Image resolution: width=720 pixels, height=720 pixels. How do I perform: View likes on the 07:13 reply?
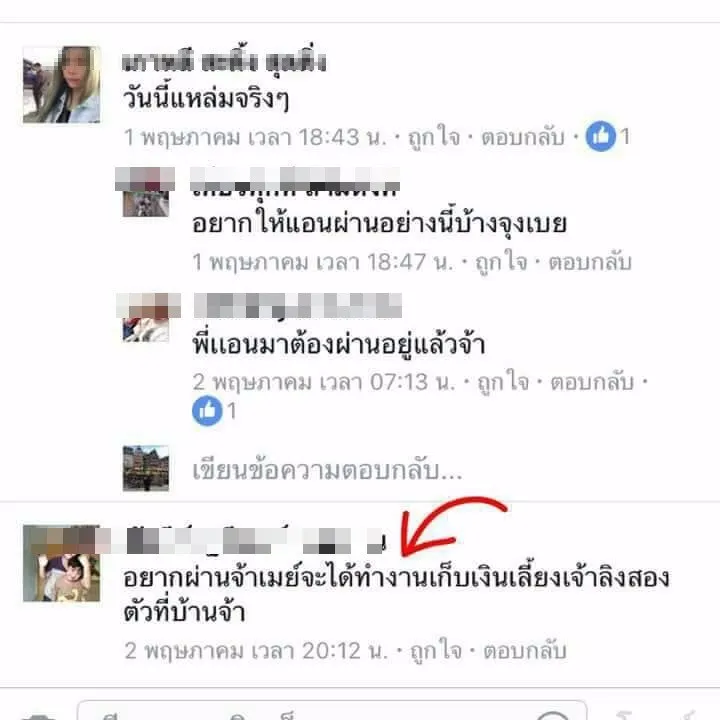[216, 410]
